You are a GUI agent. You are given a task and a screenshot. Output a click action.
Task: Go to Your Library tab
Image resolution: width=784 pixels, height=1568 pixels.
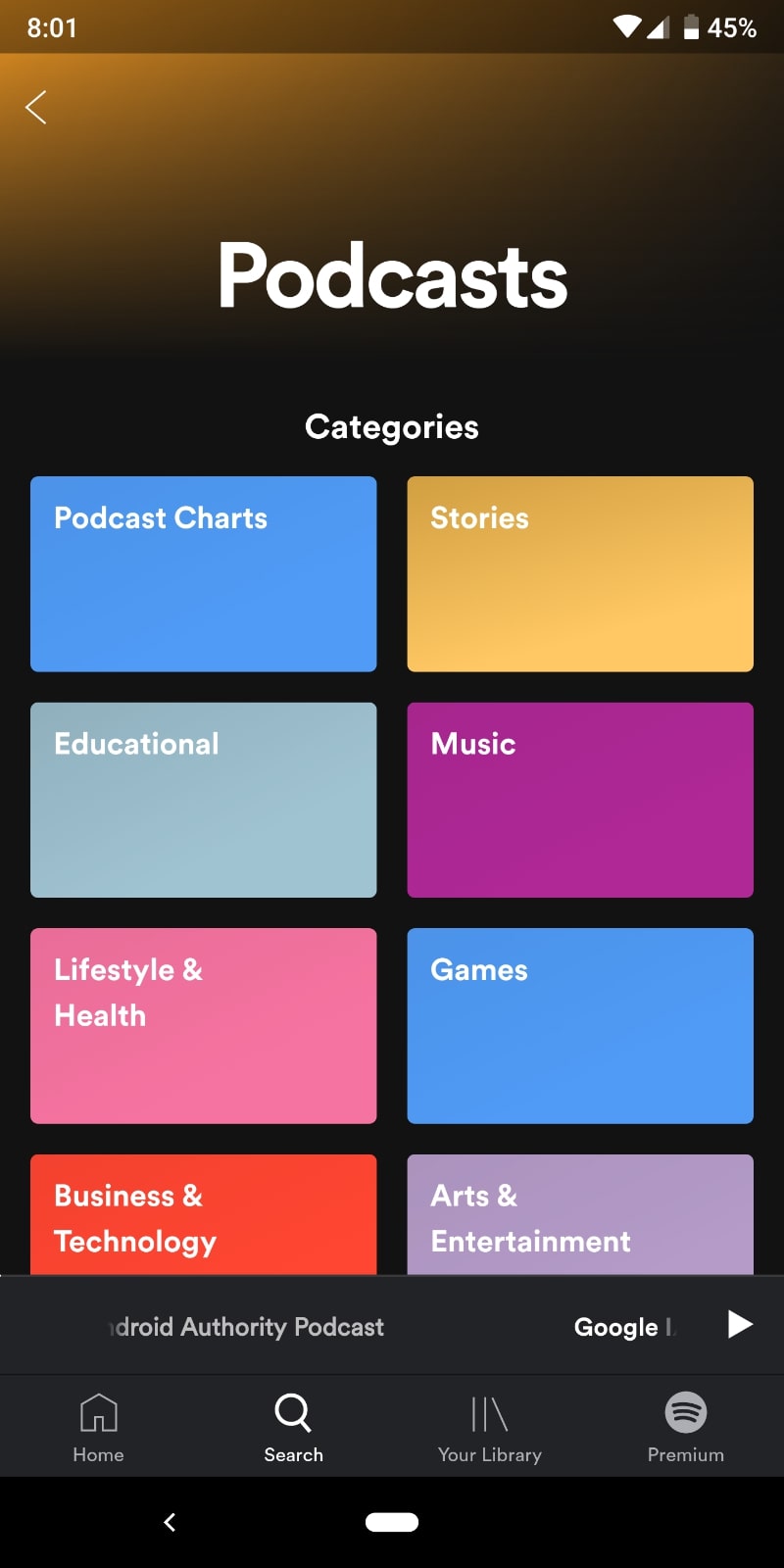(489, 1428)
